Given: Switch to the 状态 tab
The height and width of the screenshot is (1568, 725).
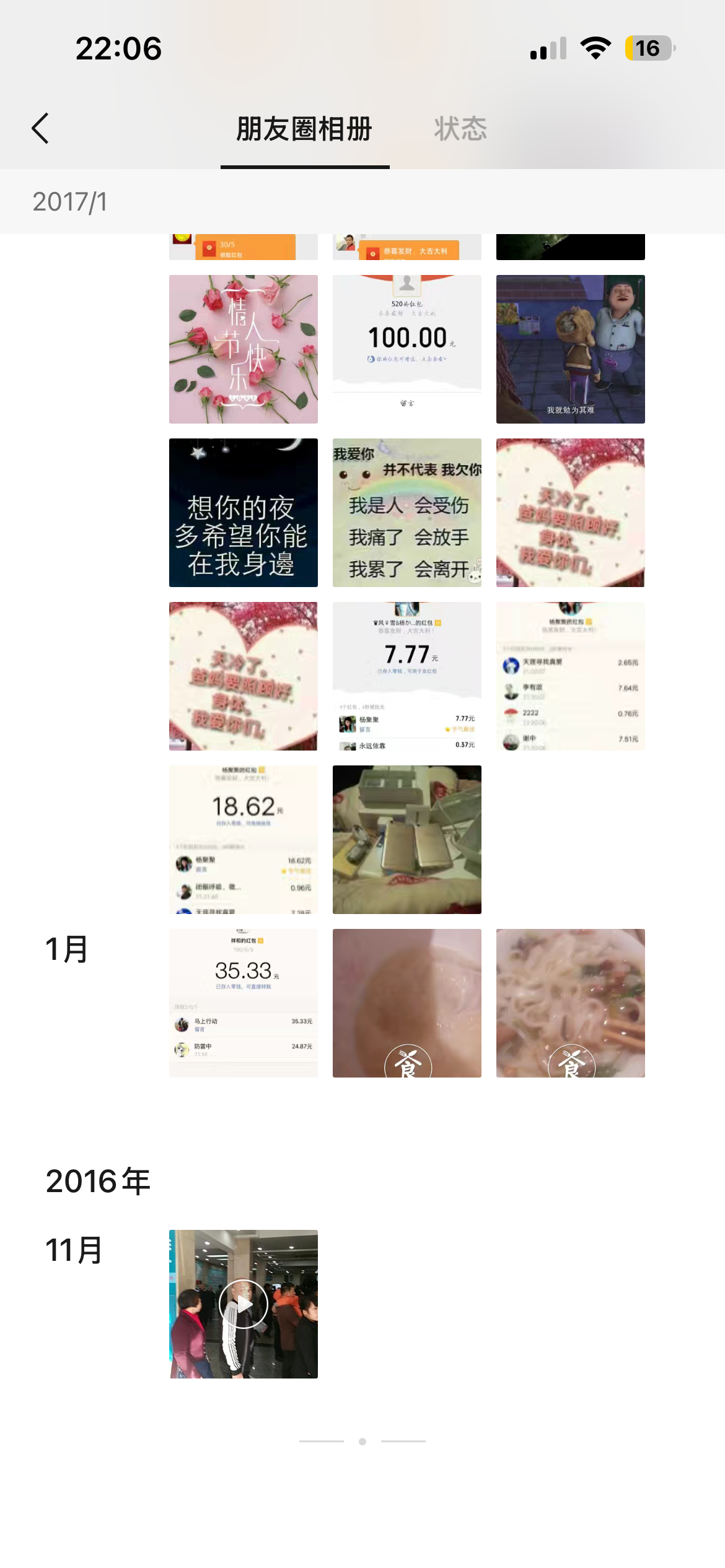Looking at the screenshot, I should click(x=460, y=129).
